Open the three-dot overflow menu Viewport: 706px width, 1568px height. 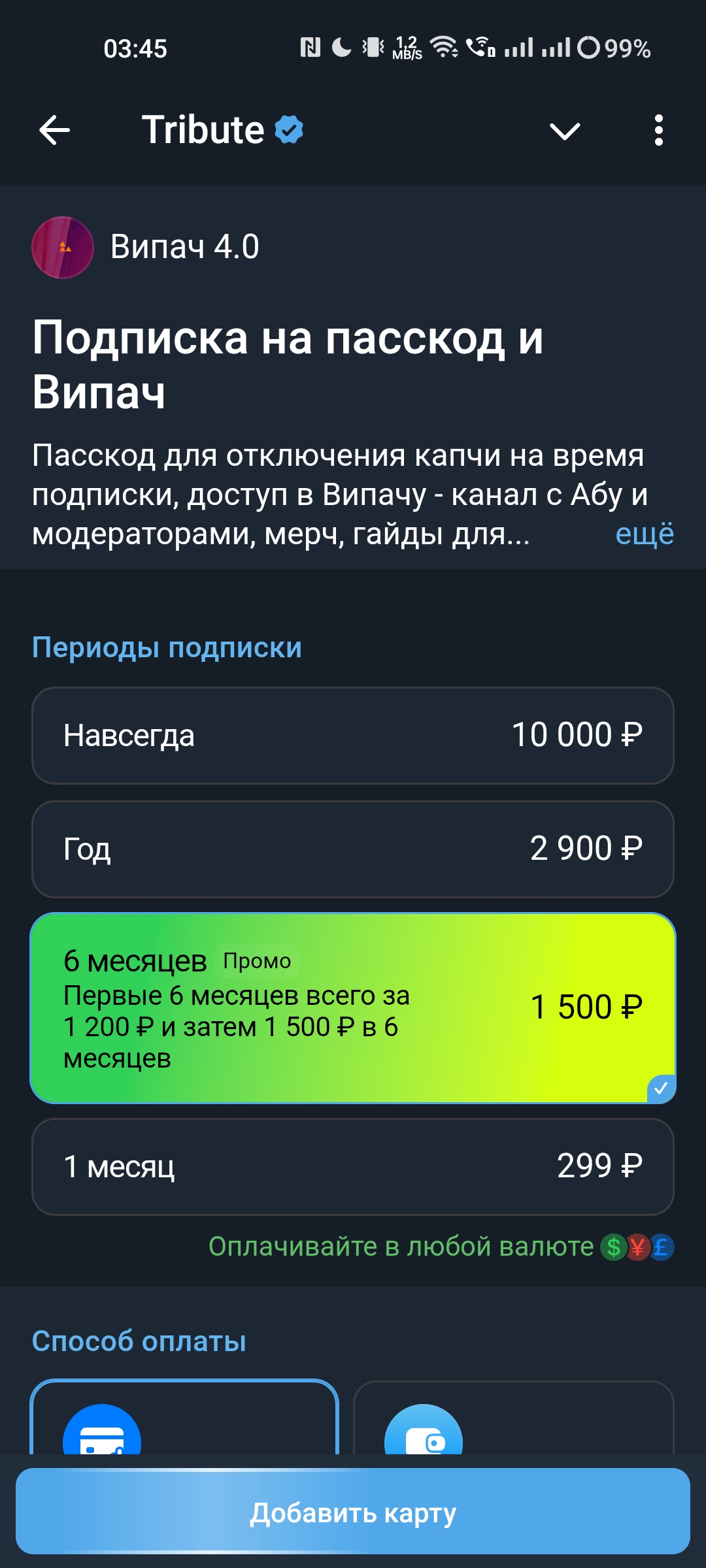click(x=658, y=130)
